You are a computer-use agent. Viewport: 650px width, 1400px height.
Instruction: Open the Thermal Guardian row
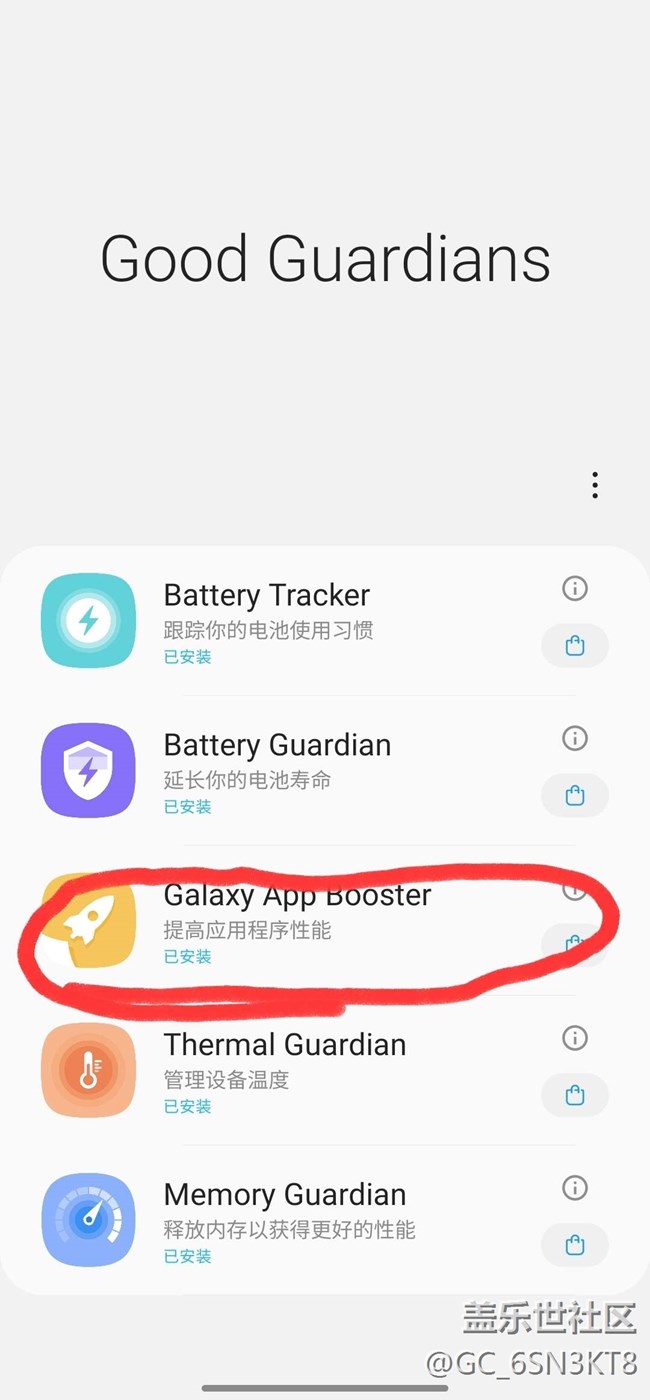pos(300,1071)
